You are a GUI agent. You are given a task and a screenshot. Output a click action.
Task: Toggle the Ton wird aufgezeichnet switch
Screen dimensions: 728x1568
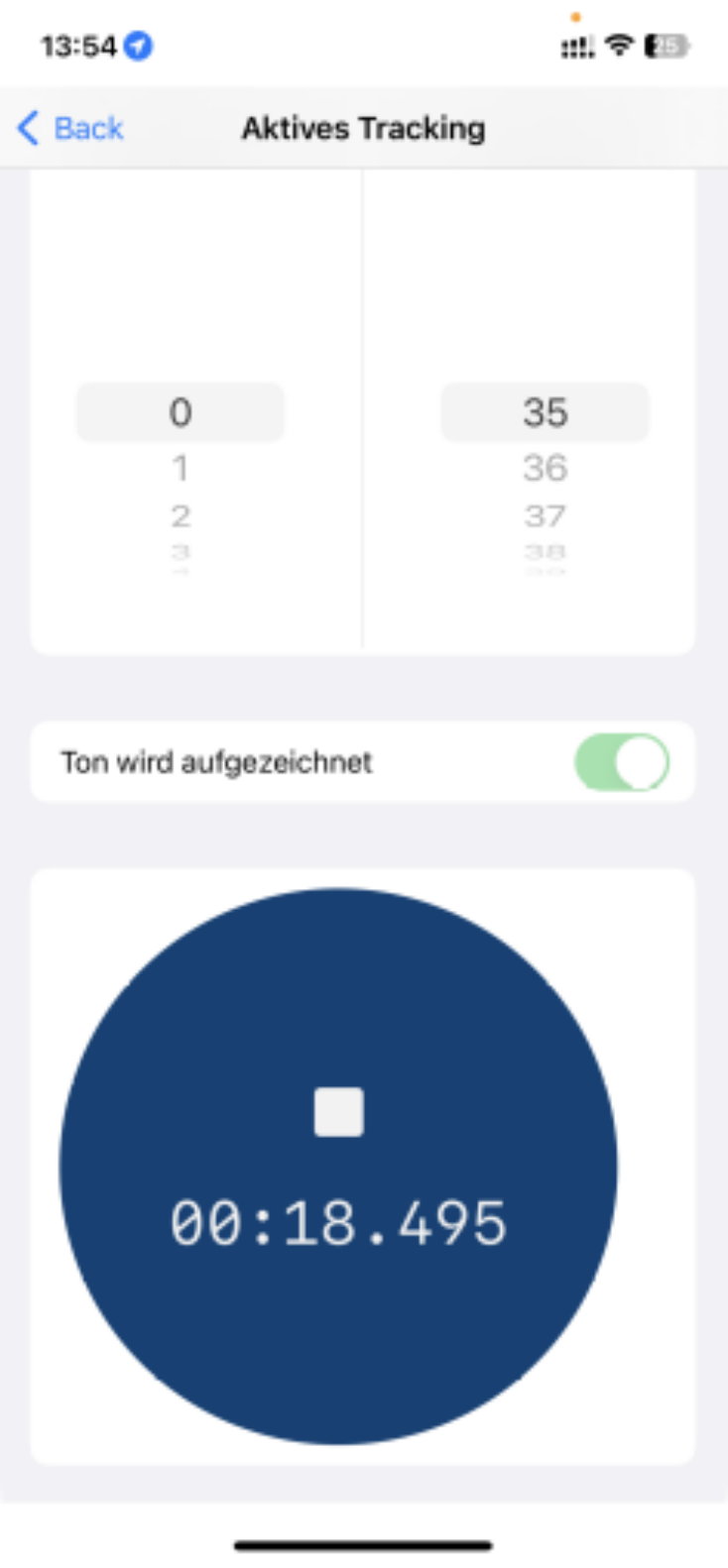click(621, 762)
